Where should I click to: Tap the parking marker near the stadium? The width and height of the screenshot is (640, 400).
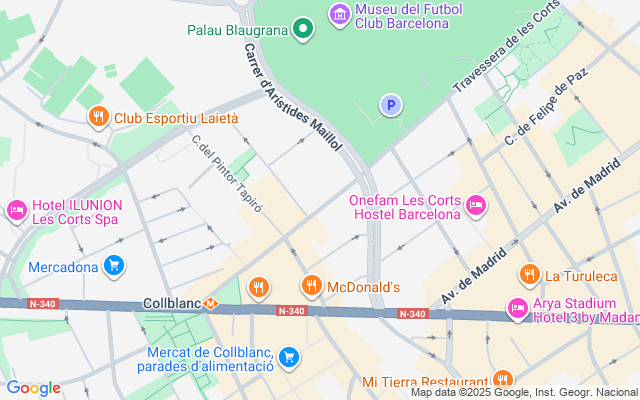(391, 104)
